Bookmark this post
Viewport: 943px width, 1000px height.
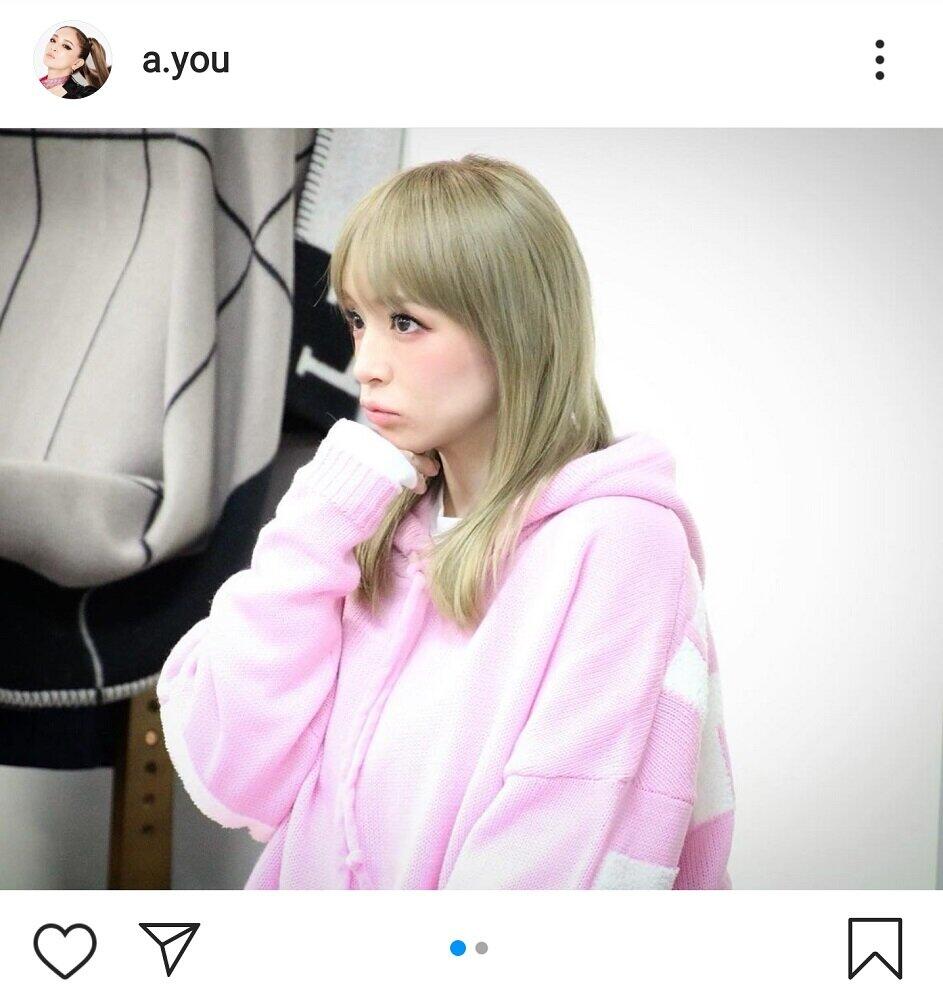click(875, 948)
